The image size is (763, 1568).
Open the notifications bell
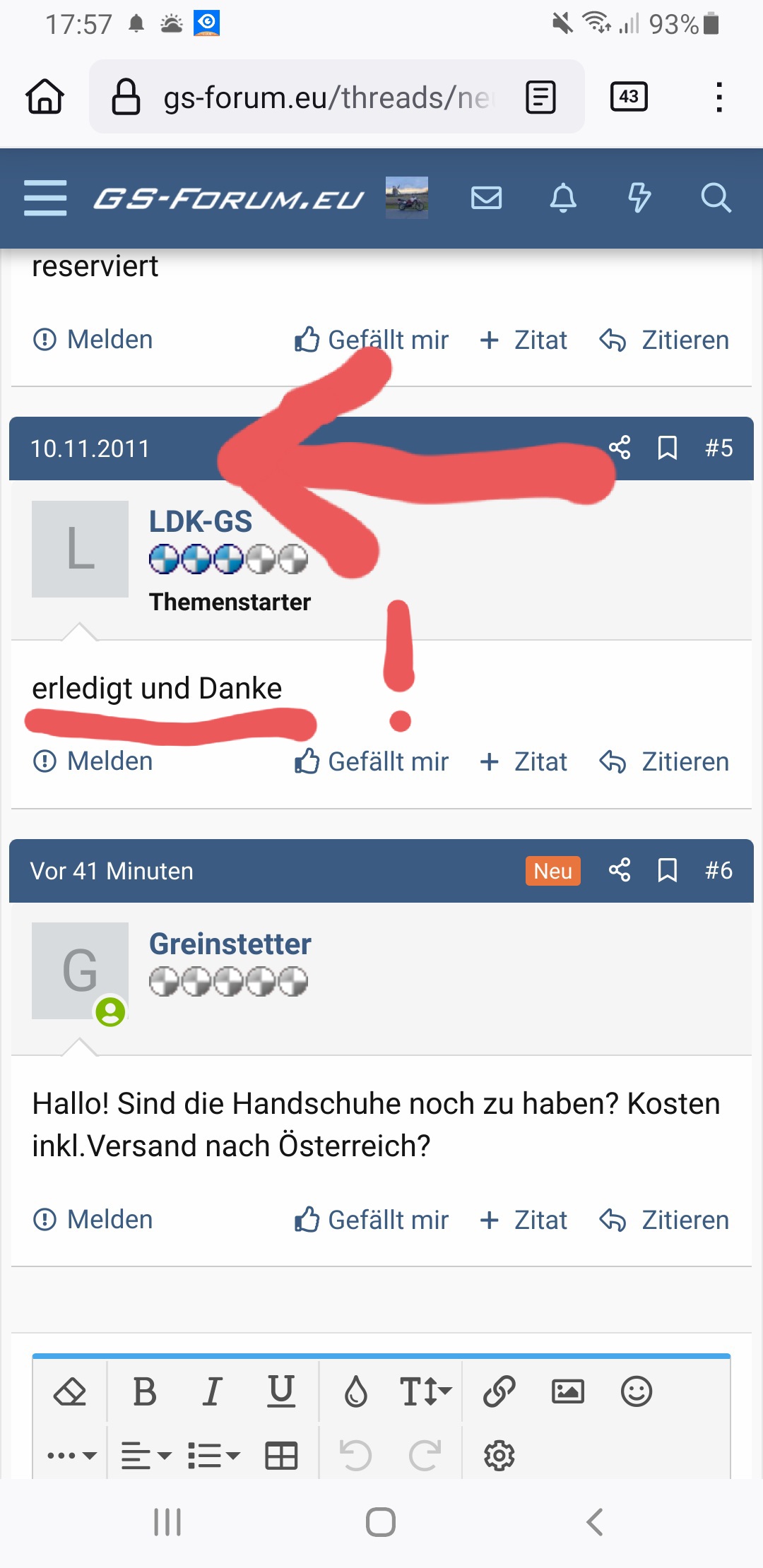coord(563,198)
